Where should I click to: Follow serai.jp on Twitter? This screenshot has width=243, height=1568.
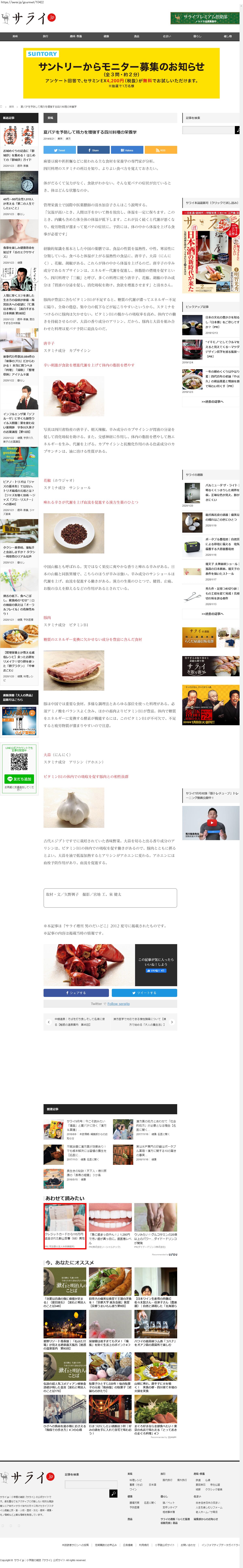coord(119,1004)
